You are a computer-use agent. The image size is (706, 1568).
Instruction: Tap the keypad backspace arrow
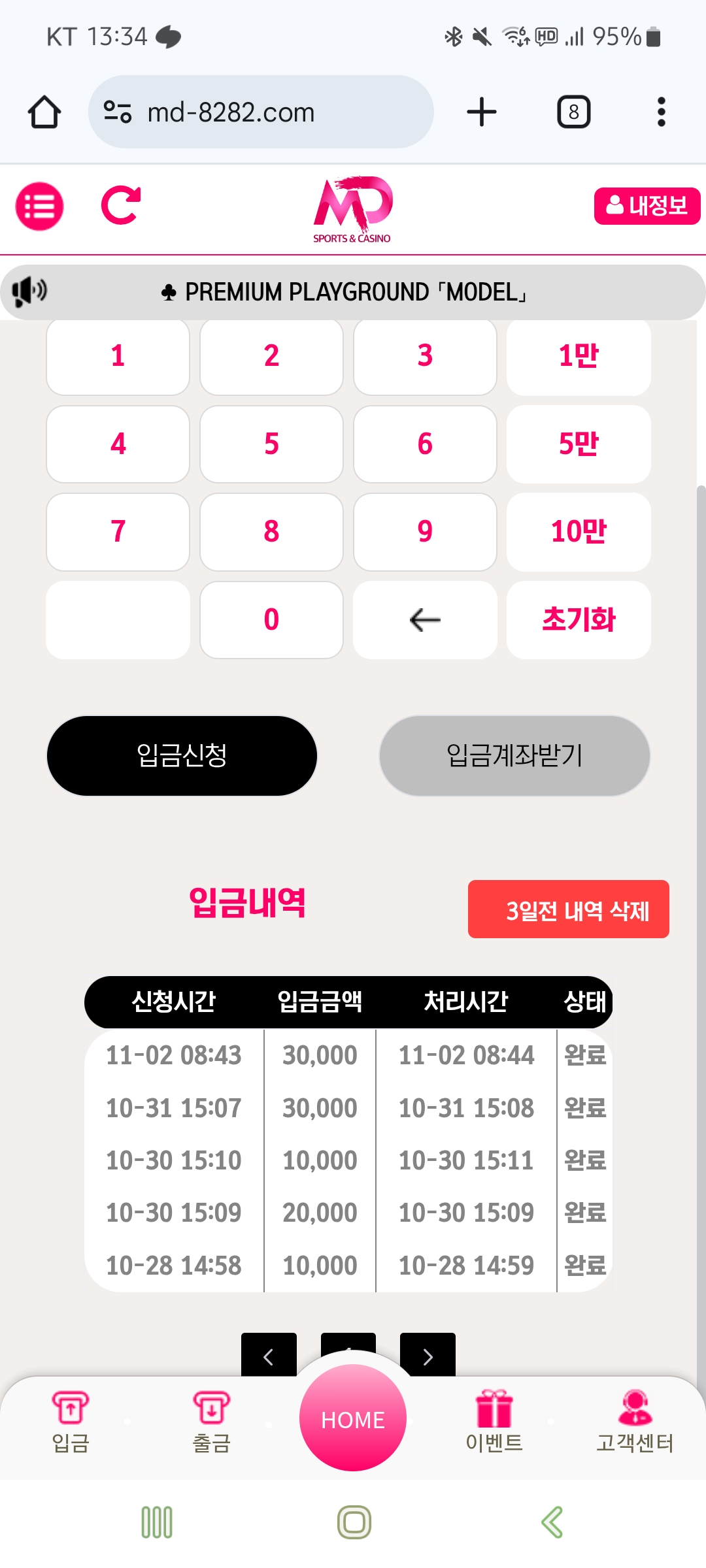(x=425, y=620)
